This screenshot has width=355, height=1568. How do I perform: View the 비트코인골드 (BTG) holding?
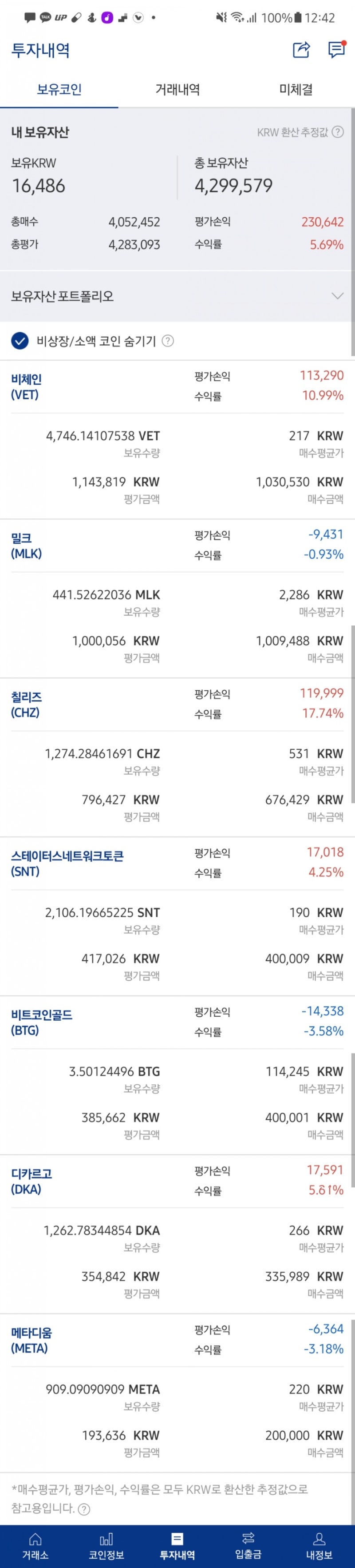point(41,1023)
